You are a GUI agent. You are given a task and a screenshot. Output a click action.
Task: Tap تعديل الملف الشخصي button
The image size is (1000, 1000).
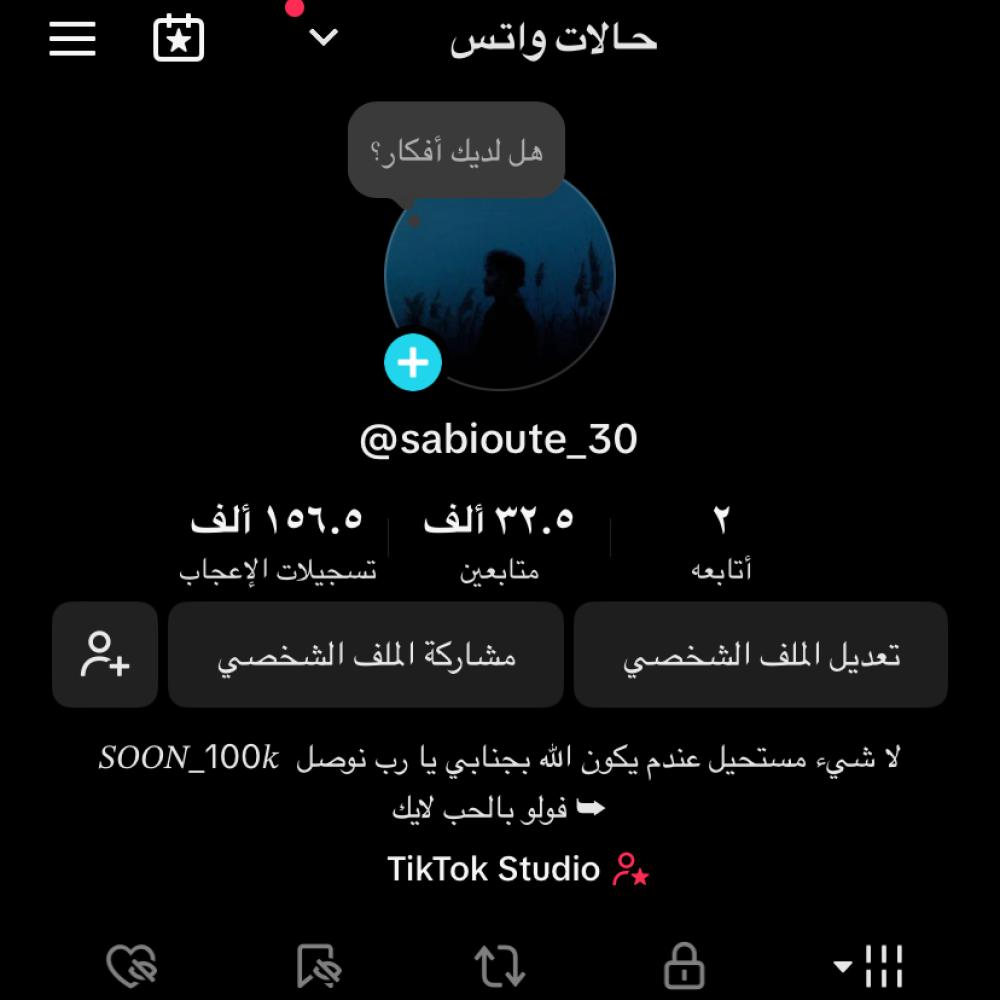point(760,655)
